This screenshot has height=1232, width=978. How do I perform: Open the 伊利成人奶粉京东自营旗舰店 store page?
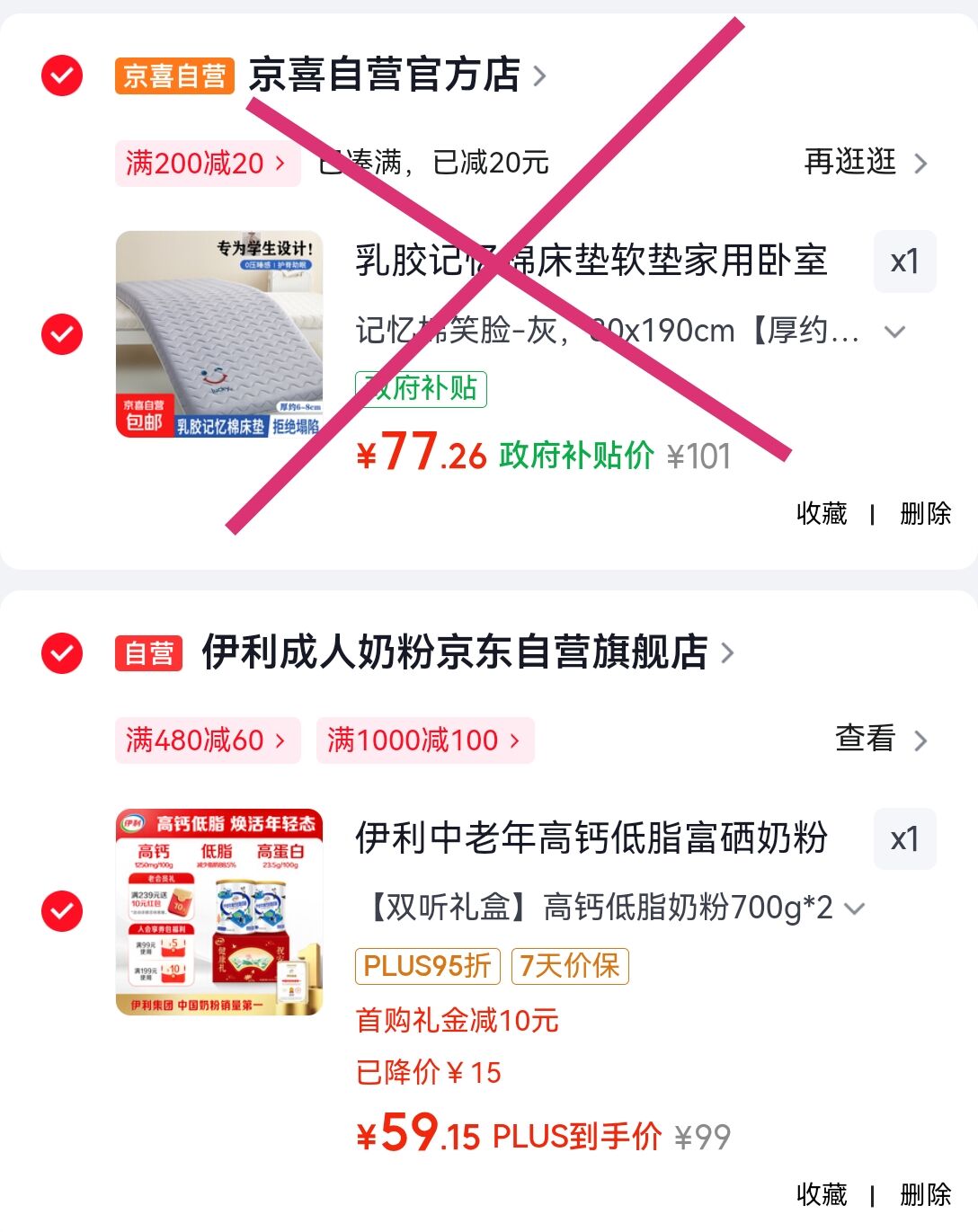click(467, 653)
